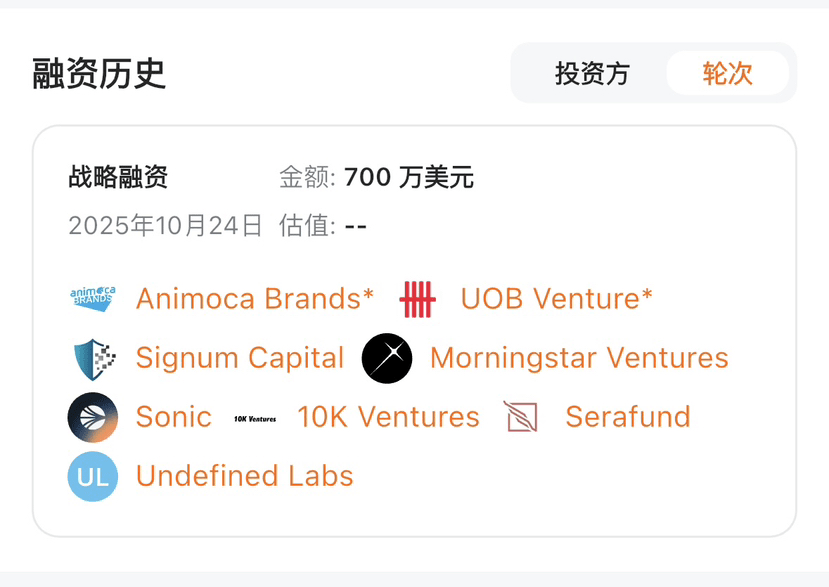Select the 轮次 segment
The width and height of the screenshot is (829, 587).
727,73
